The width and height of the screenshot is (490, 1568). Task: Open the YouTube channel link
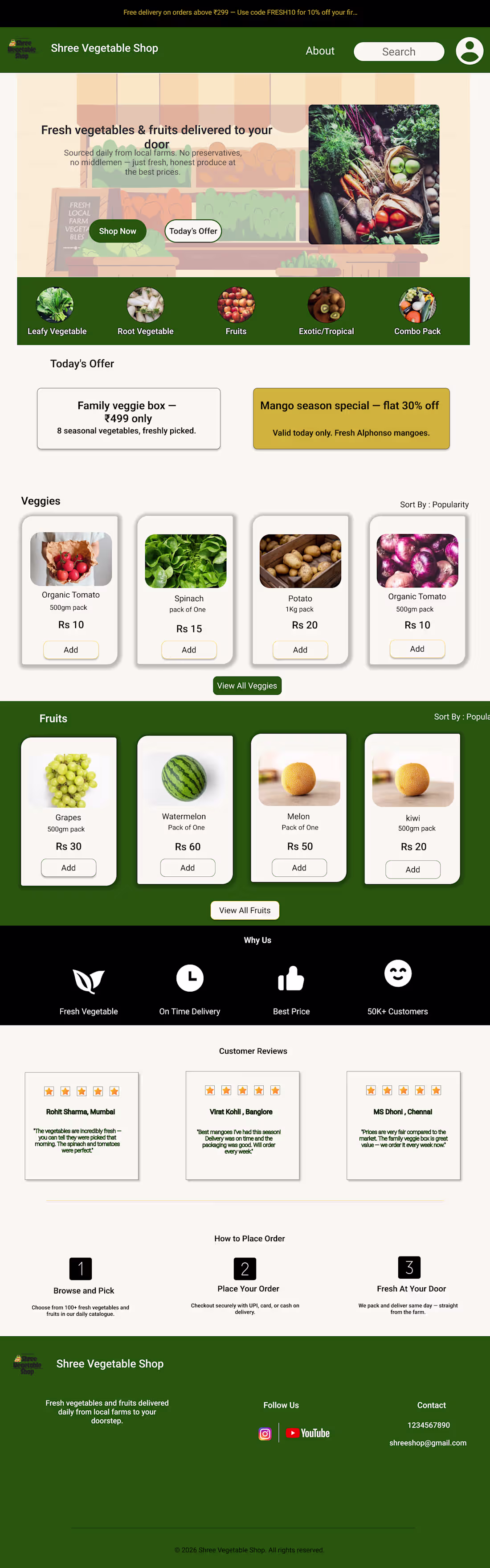tap(308, 1433)
